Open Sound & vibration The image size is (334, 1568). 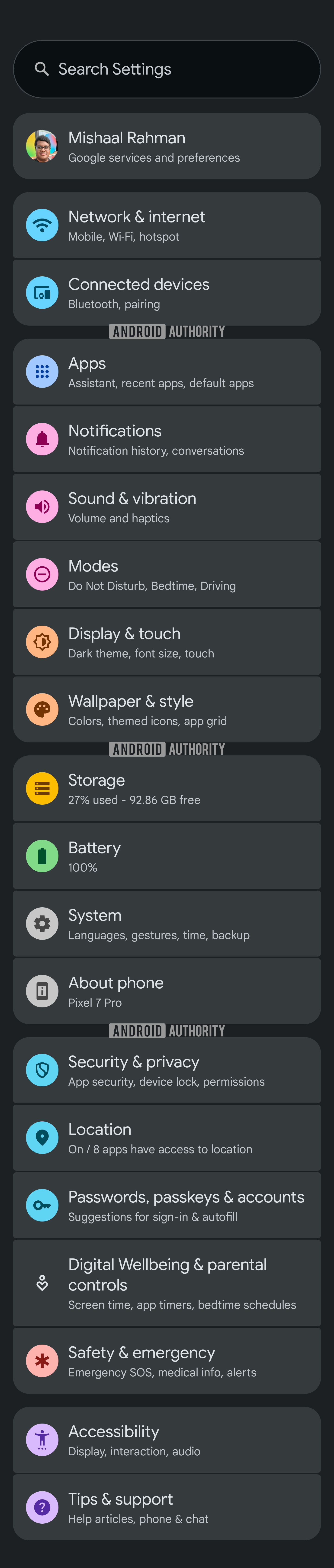[x=167, y=507]
